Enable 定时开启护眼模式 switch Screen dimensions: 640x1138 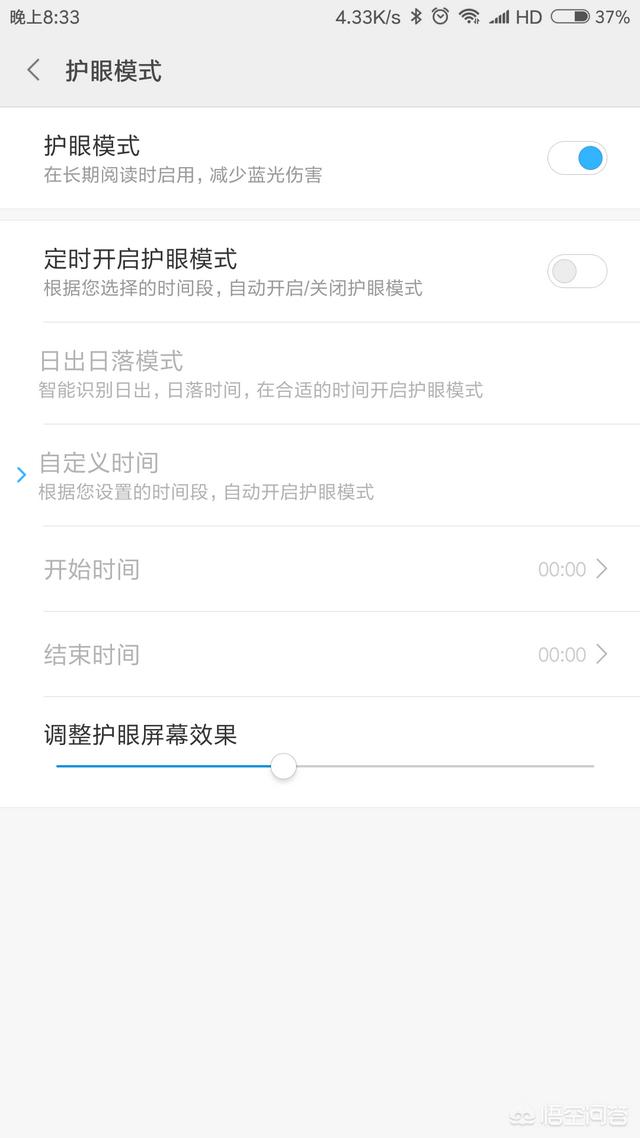click(x=577, y=271)
